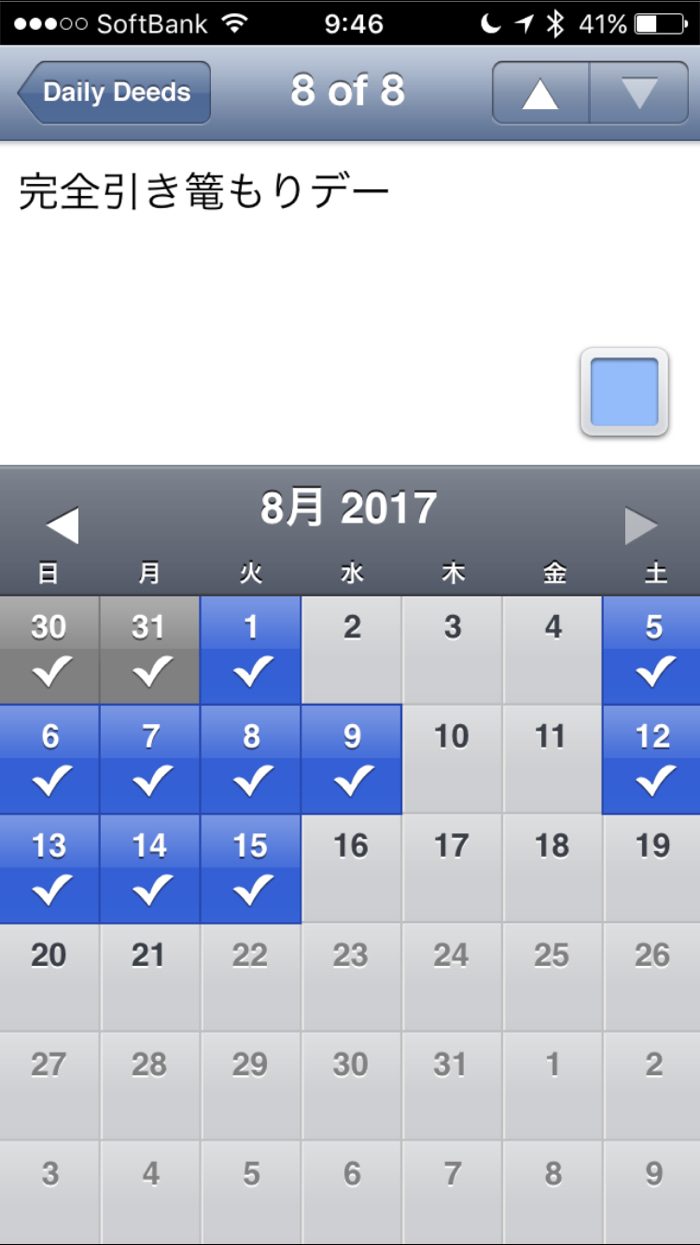
Task: Uncheck August 9 on the calendar
Action: pyautogui.click(x=352, y=759)
